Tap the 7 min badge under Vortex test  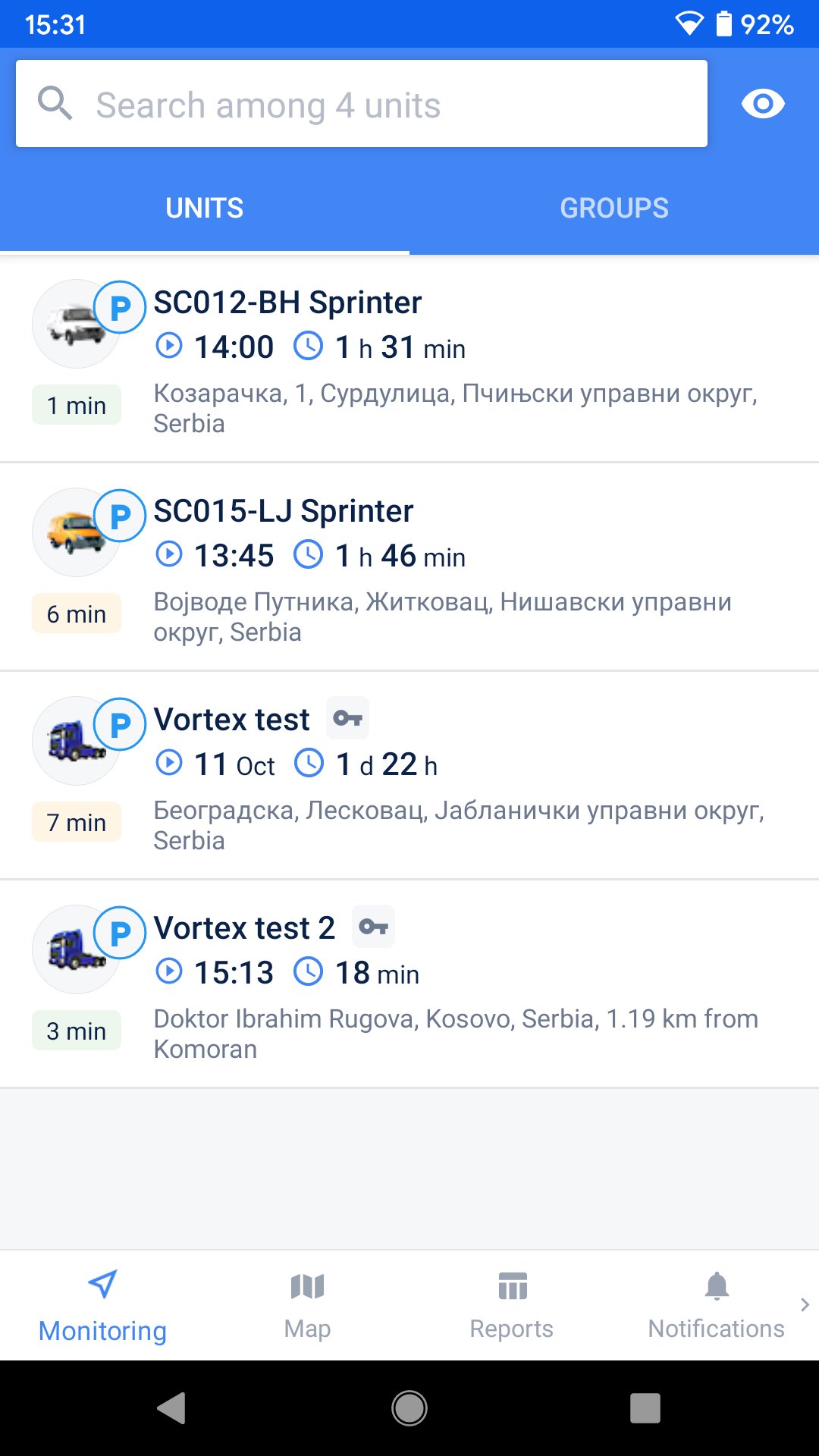76,822
